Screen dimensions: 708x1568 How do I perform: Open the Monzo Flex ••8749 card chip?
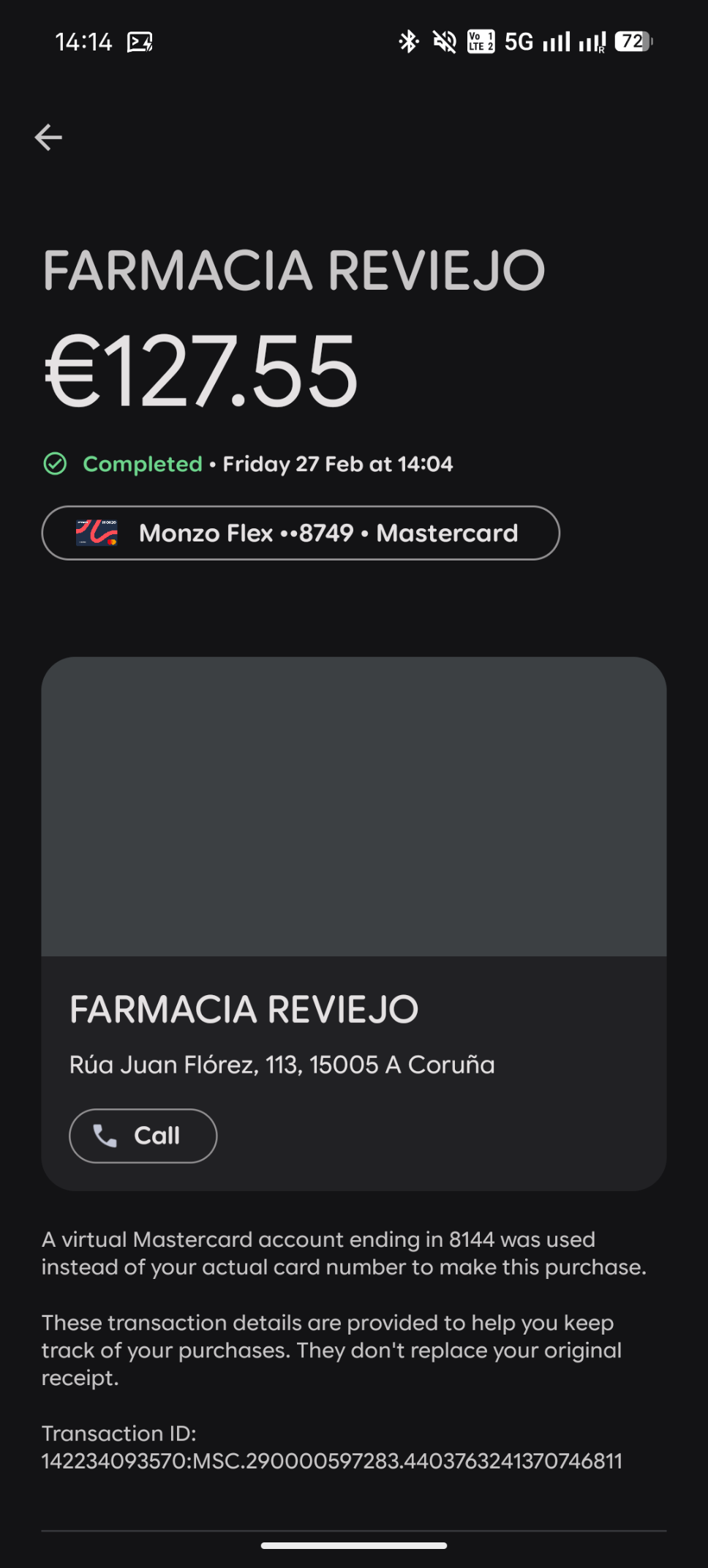[300, 533]
